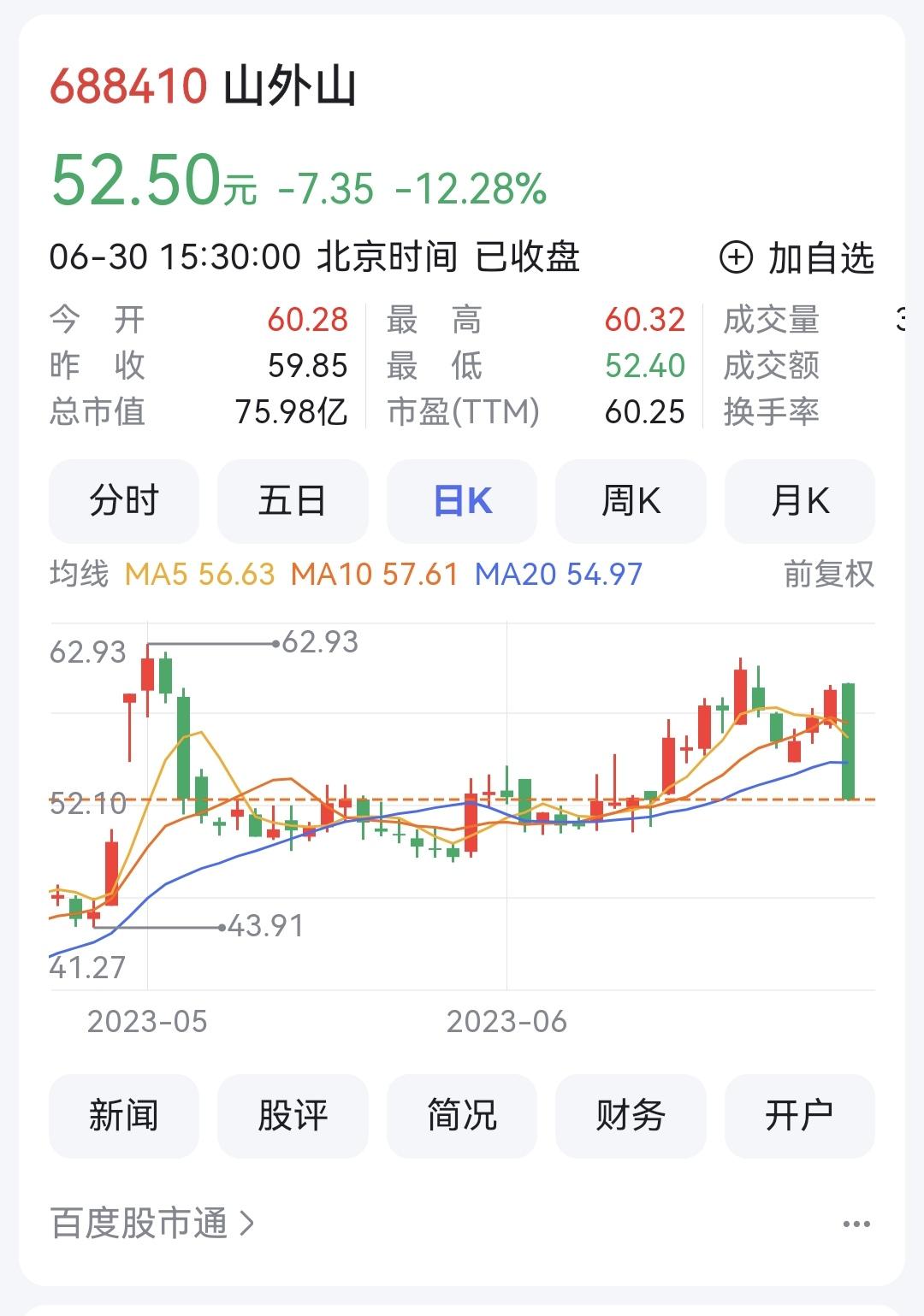View the 简况 company profile
Image resolution: width=924 pixels, height=1316 pixels.
[462, 1116]
